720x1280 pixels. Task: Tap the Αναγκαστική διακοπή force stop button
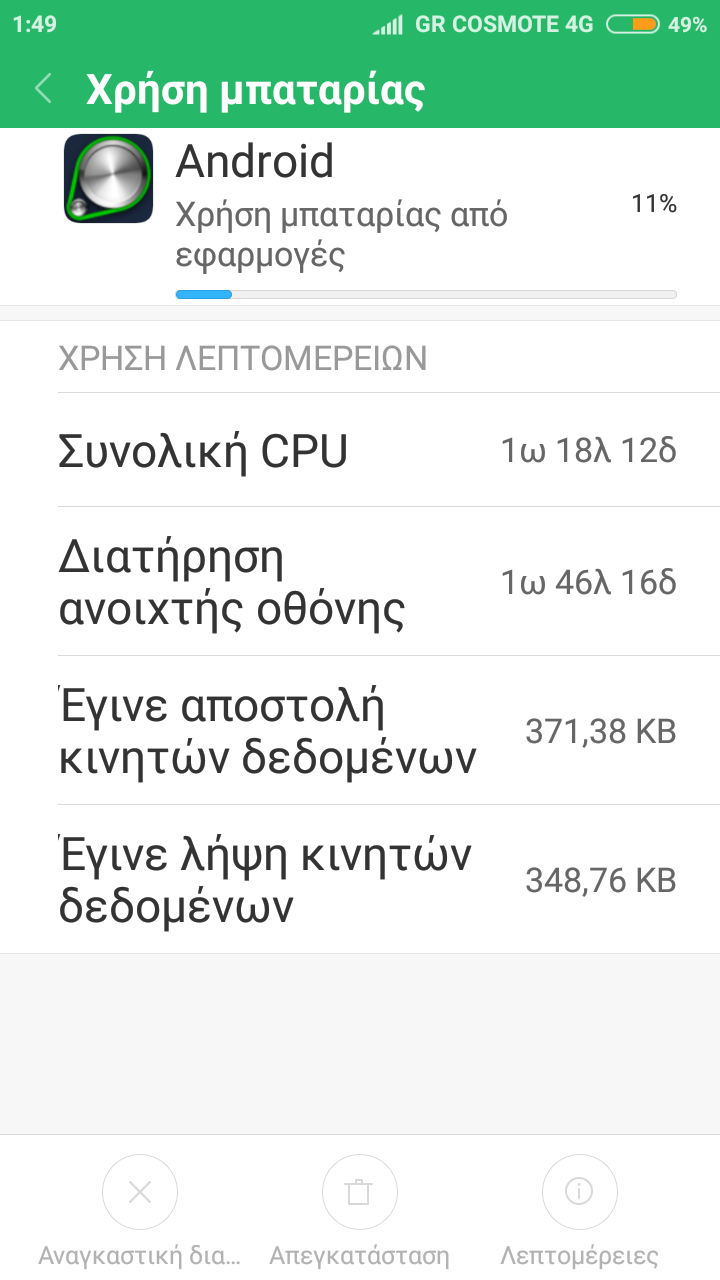(140, 1192)
